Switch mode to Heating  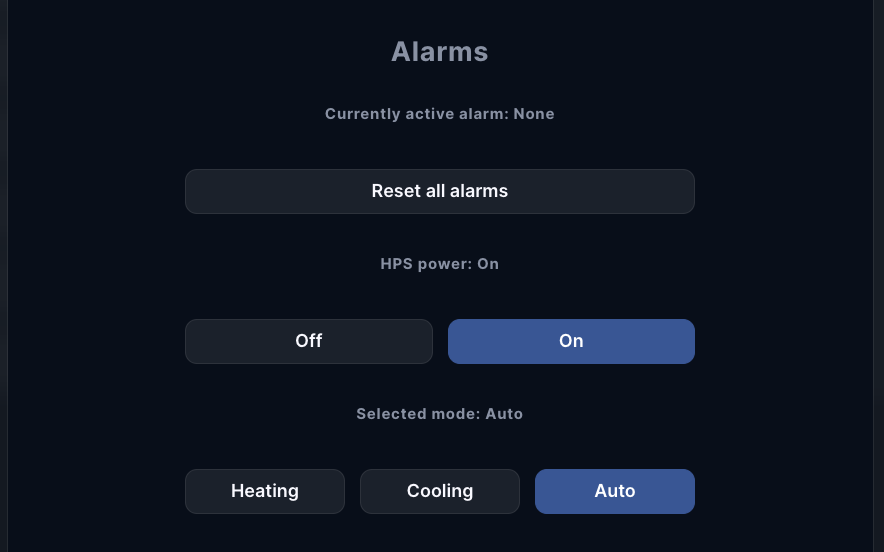point(264,491)
